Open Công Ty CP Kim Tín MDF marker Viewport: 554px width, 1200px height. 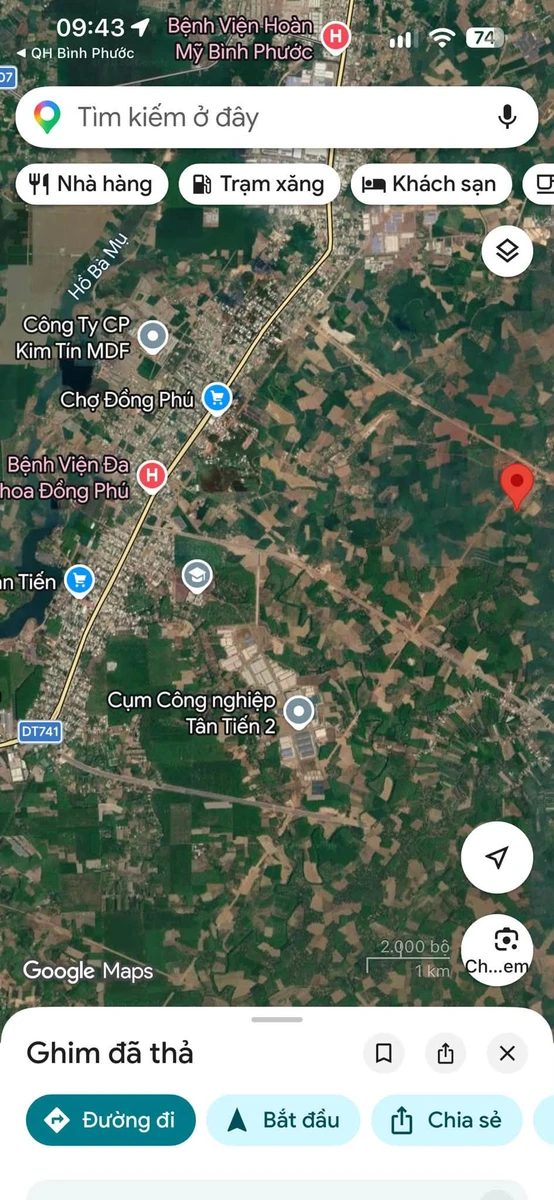[x=153, y=337]
